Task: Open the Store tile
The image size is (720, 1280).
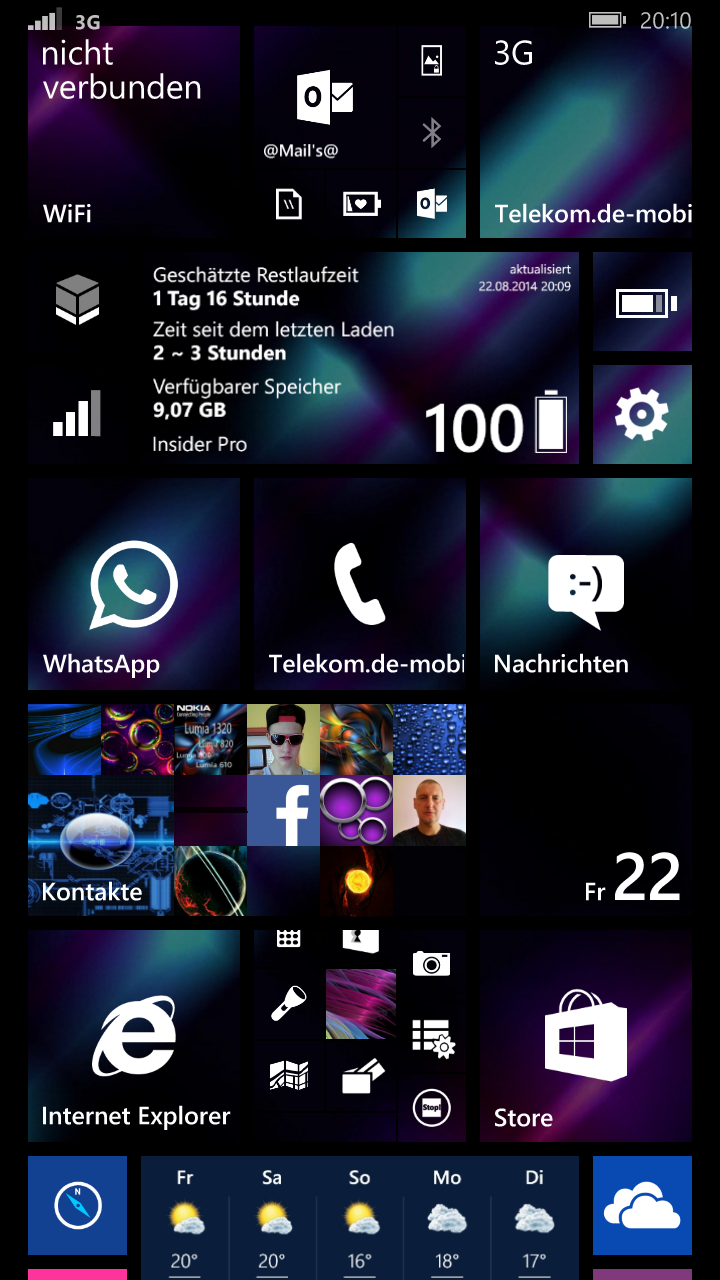Action: pyautogui.click(x=586, y=1036)
